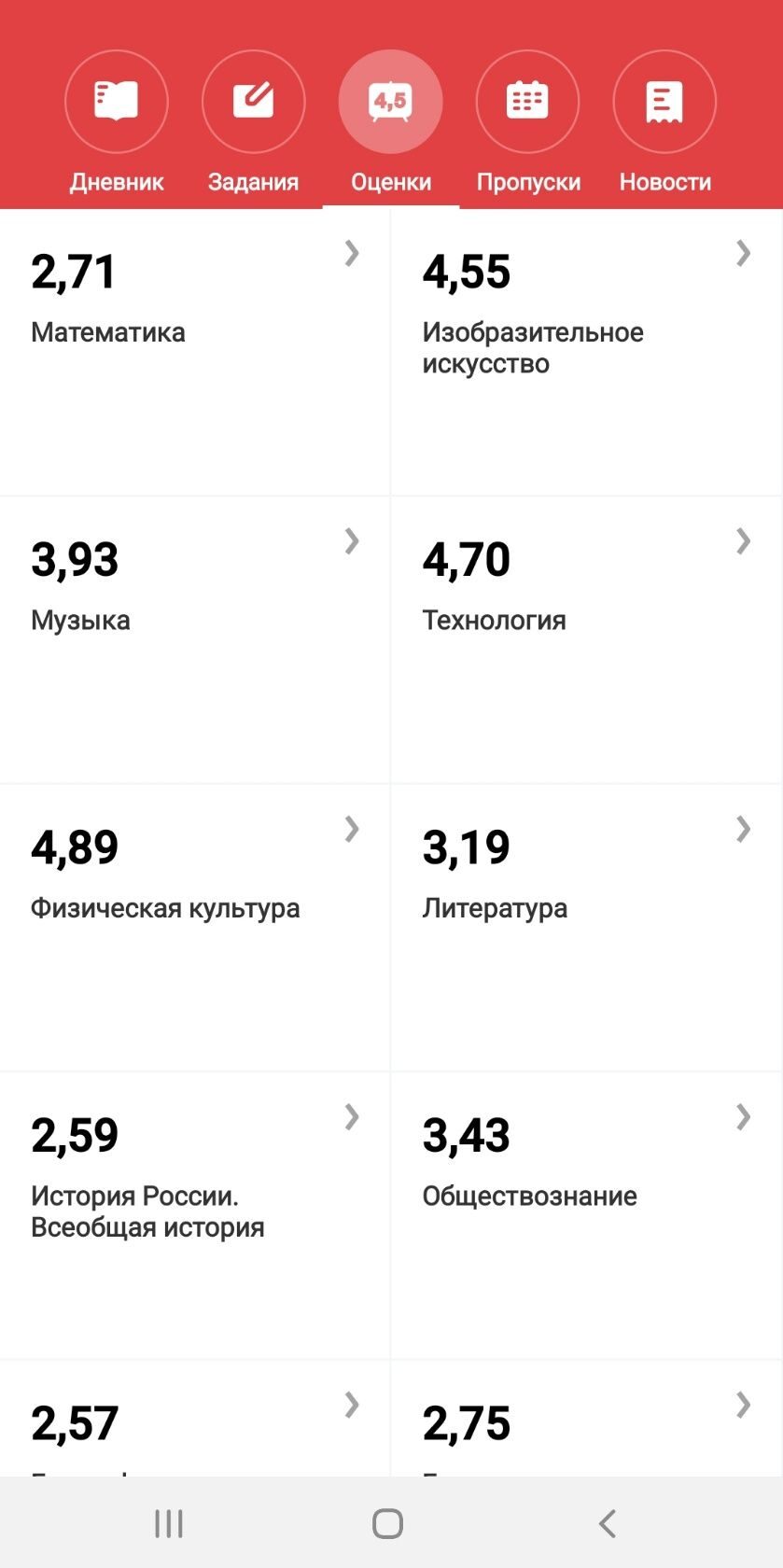Switch to the Дневник tab

click(117, 123)
